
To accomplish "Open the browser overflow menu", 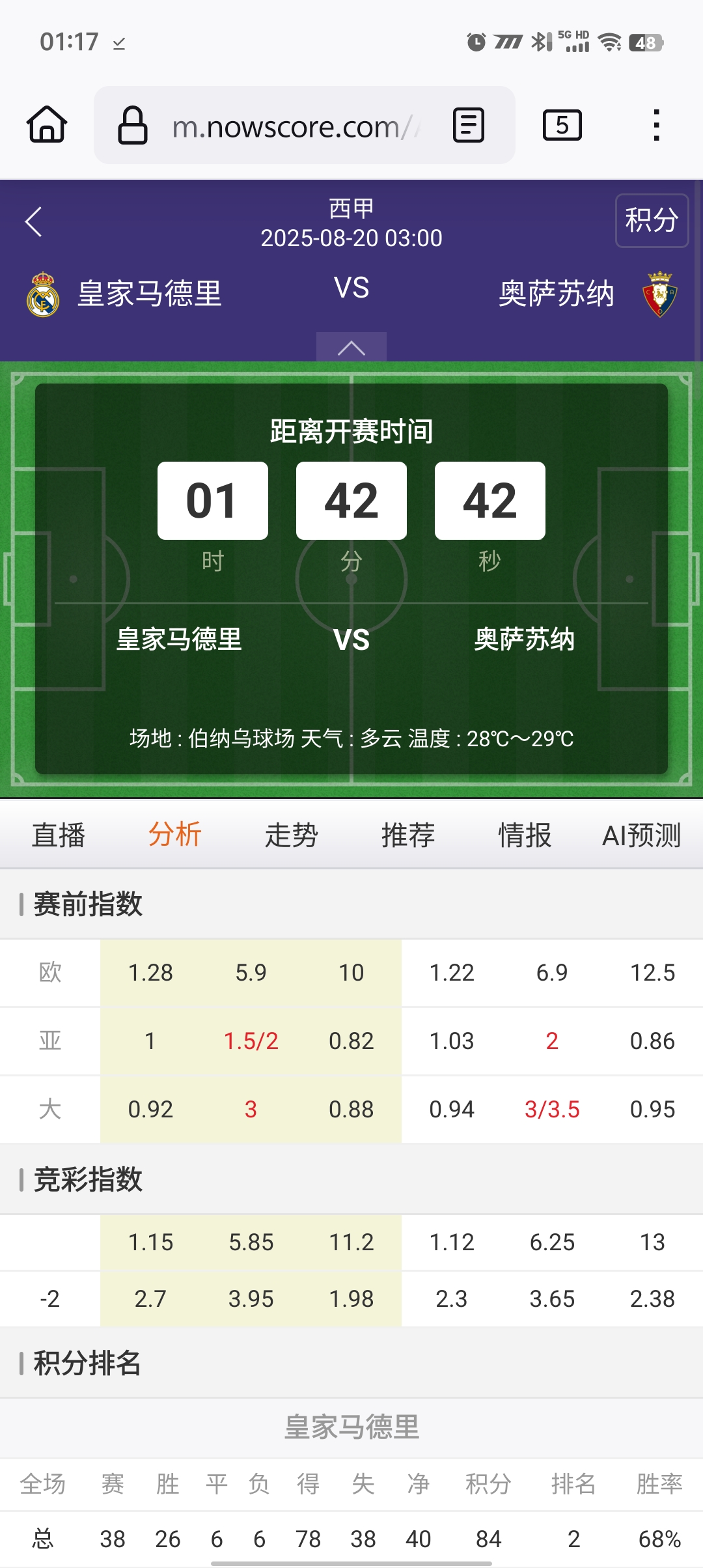I will (x=656, y=125).
